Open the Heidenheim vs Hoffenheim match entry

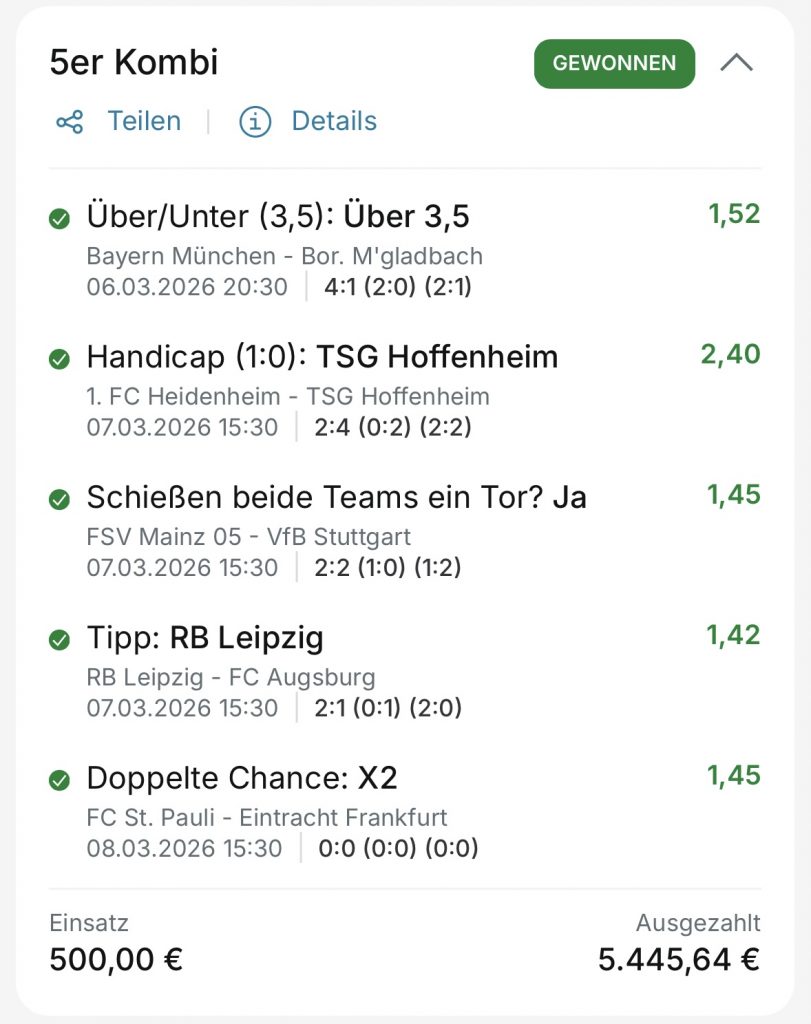[283, 397]
